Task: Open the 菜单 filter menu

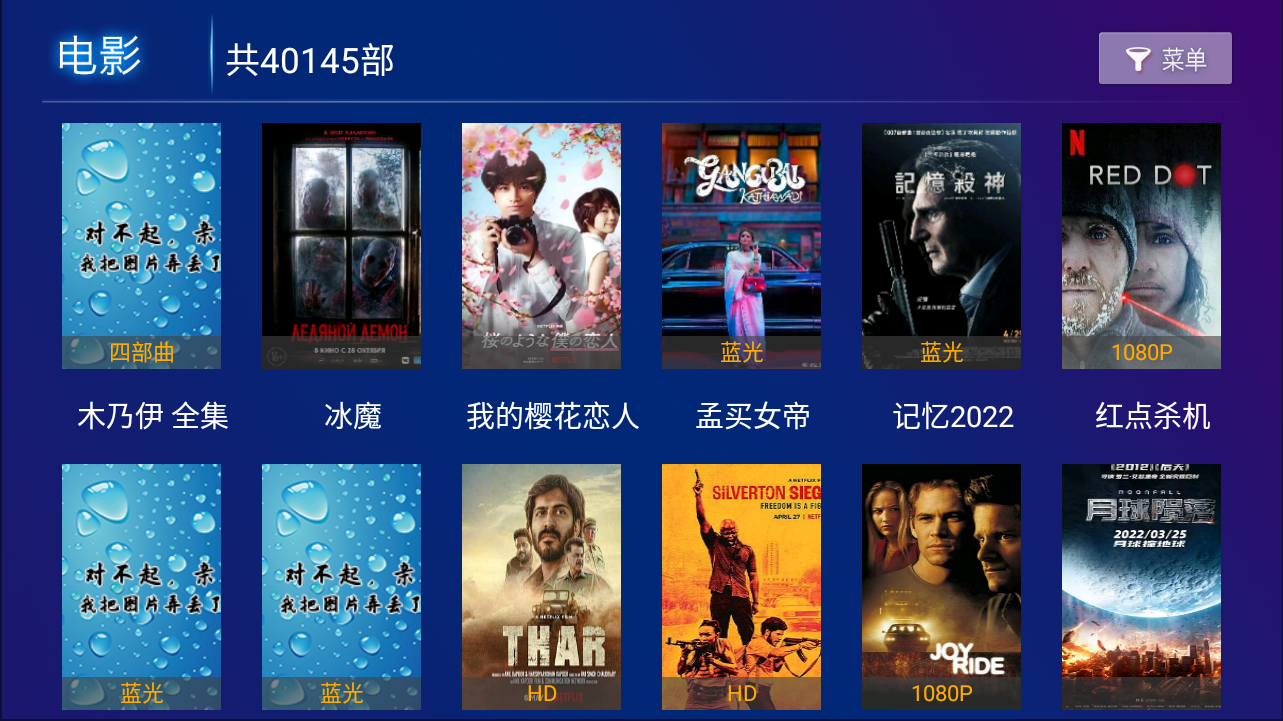Action: pos(1165,59)
